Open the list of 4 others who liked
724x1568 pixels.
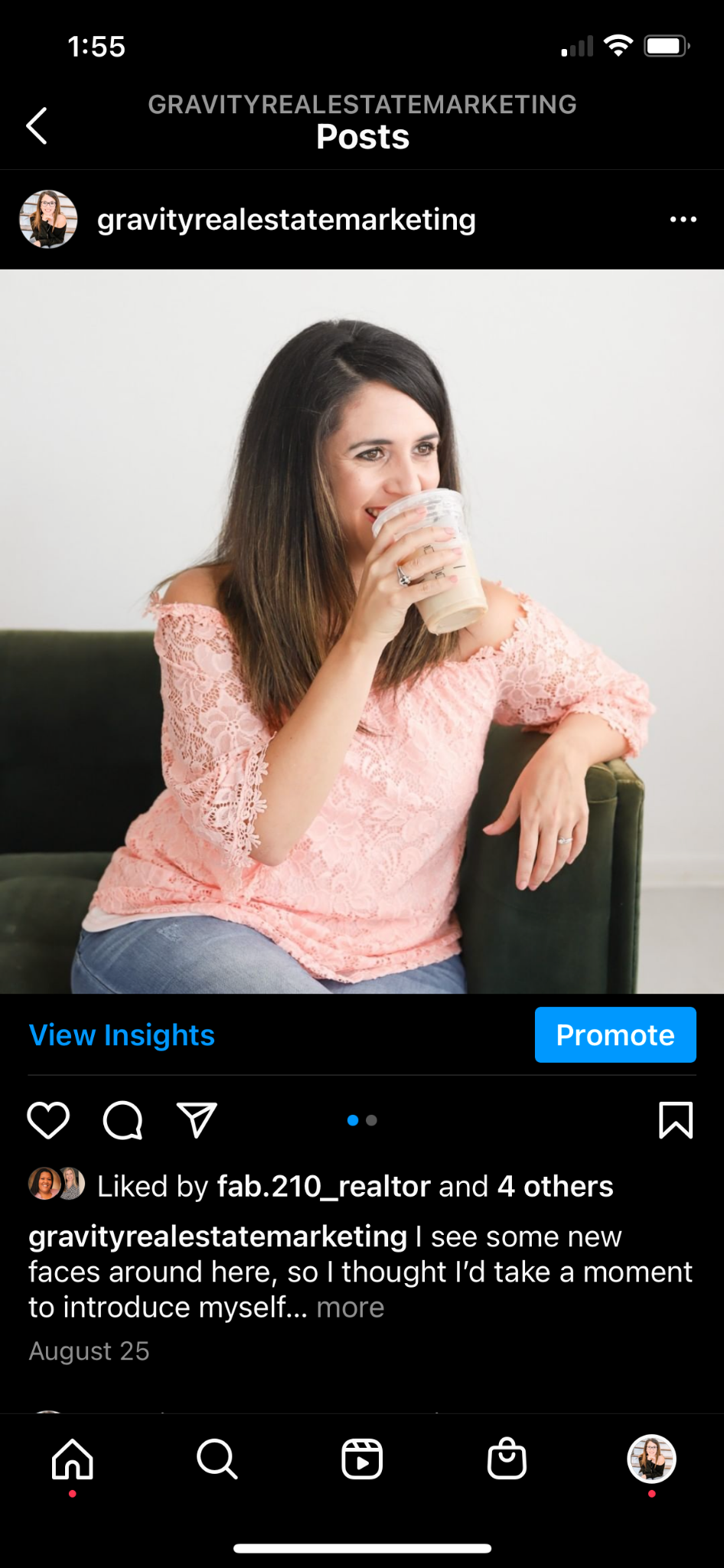coord(555,1187)
